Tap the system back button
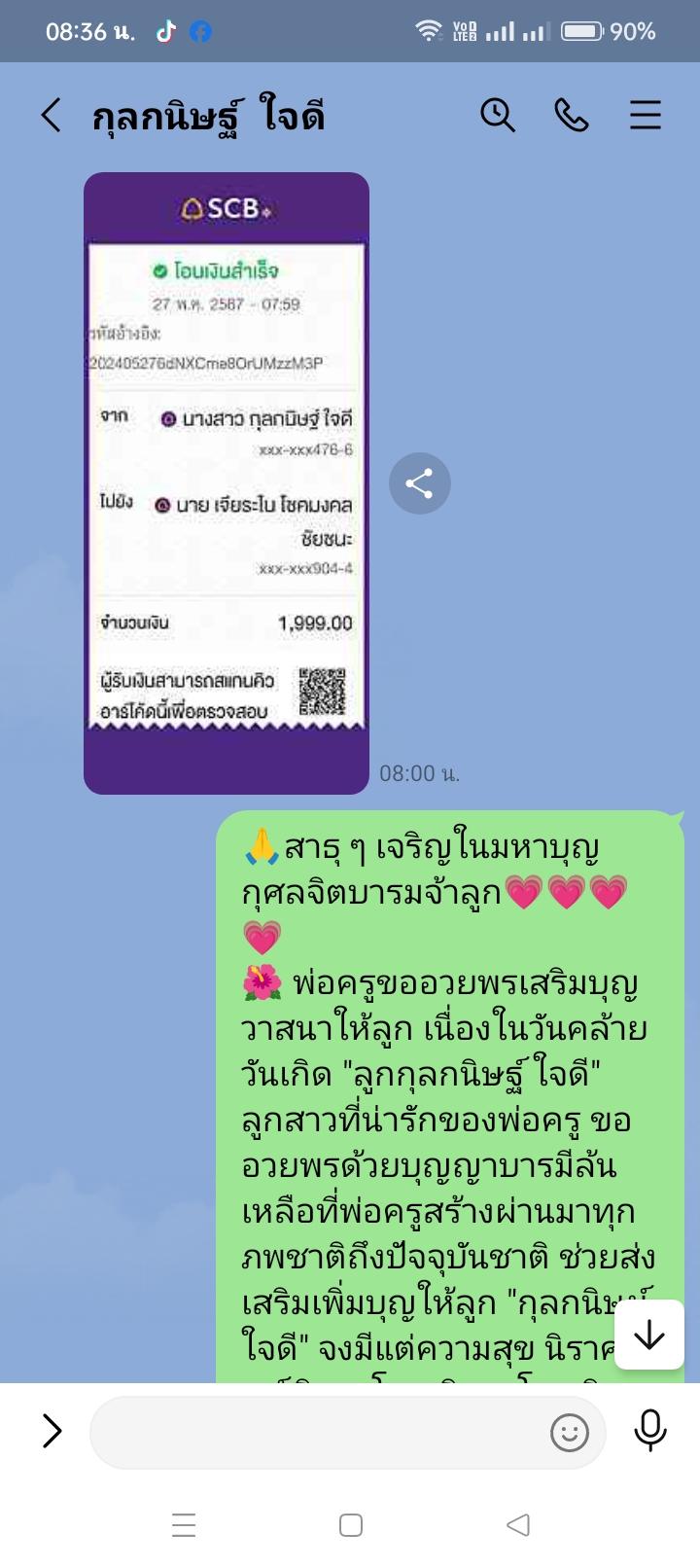The height and width of the screenshot is (1568, 700). [x=518, y=1525]
